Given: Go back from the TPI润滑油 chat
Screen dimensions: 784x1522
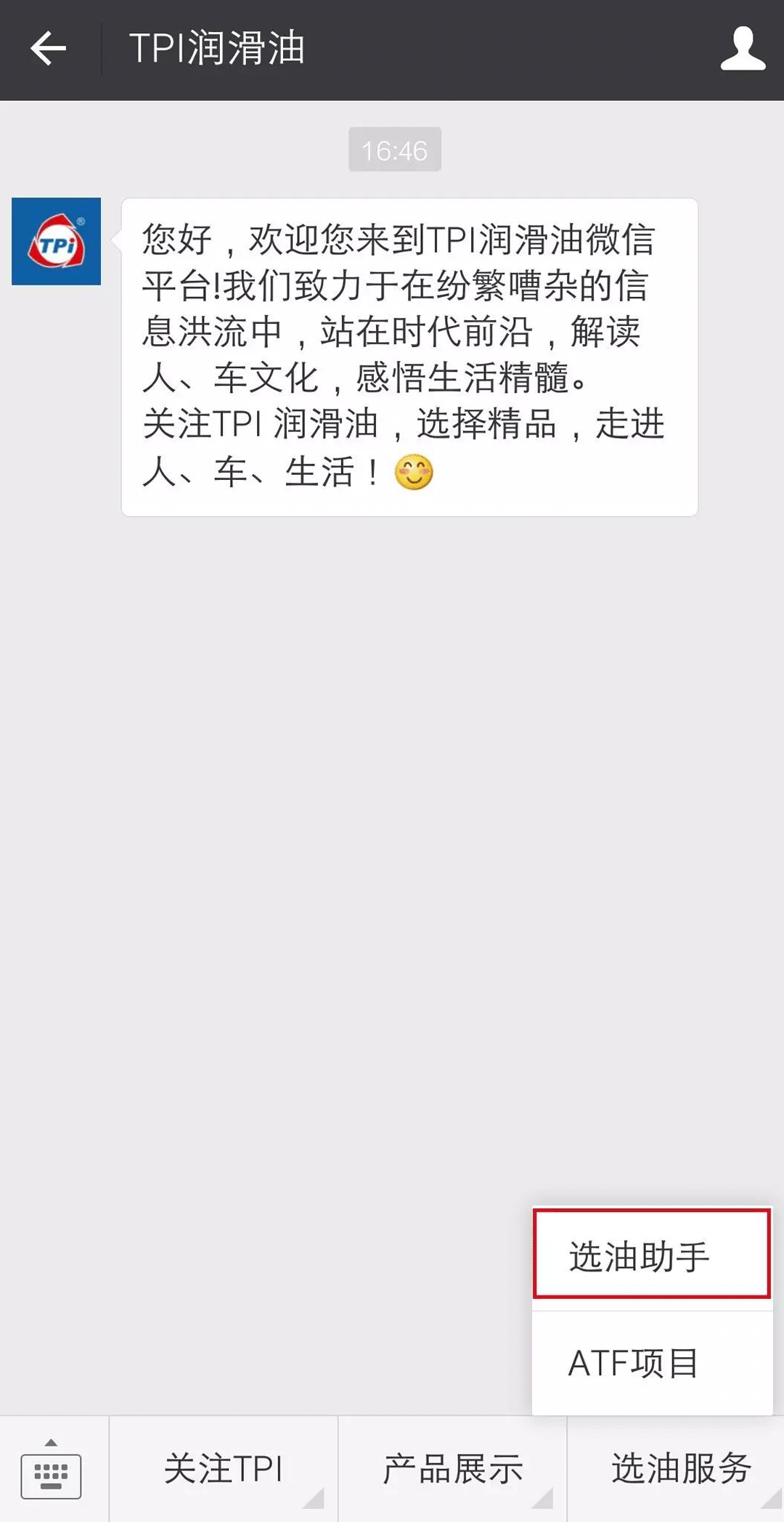Looking at the screenshot, I should pos(49,49).
